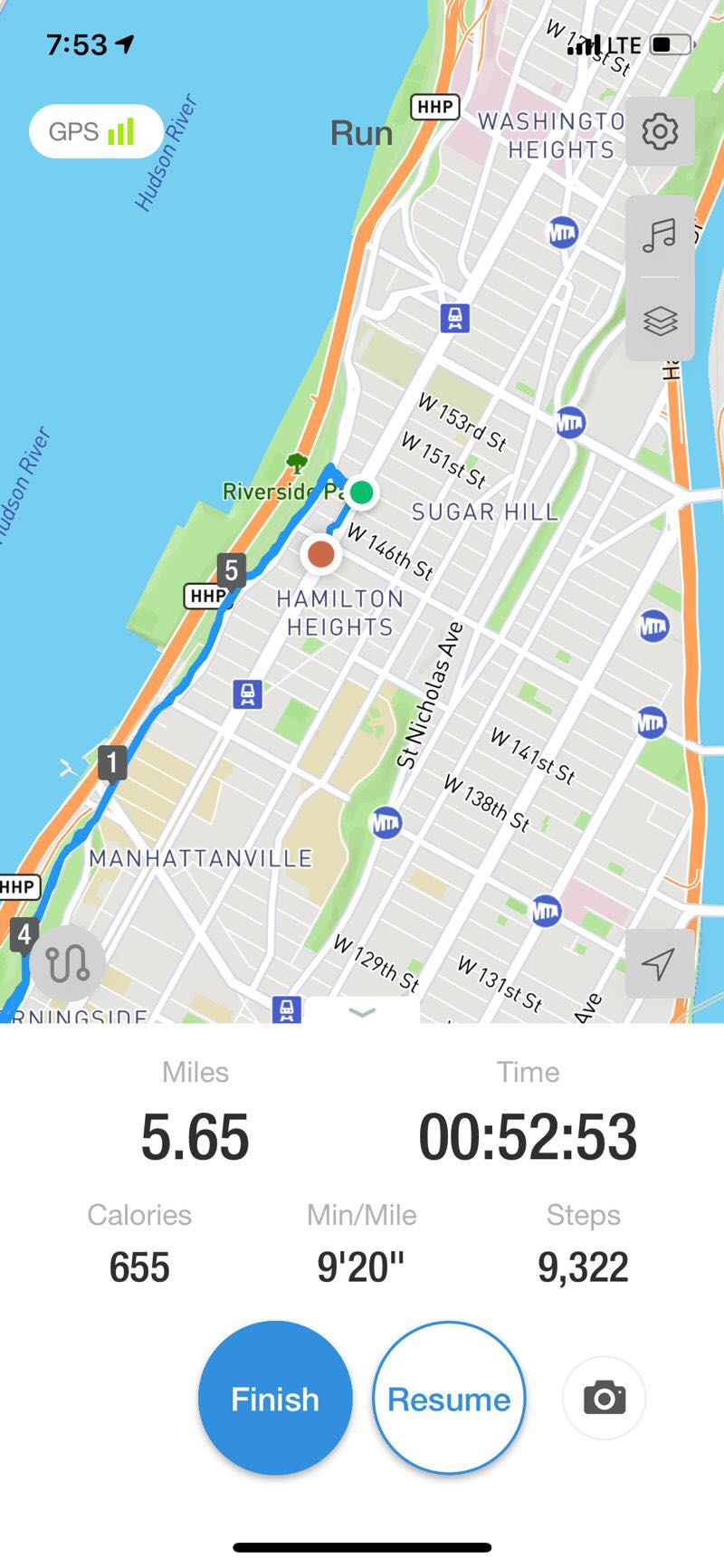Image resolution: width=724 pixels, height=1568 pixels.
Task: Open the music controls
Action: click(x=660, y=235)
